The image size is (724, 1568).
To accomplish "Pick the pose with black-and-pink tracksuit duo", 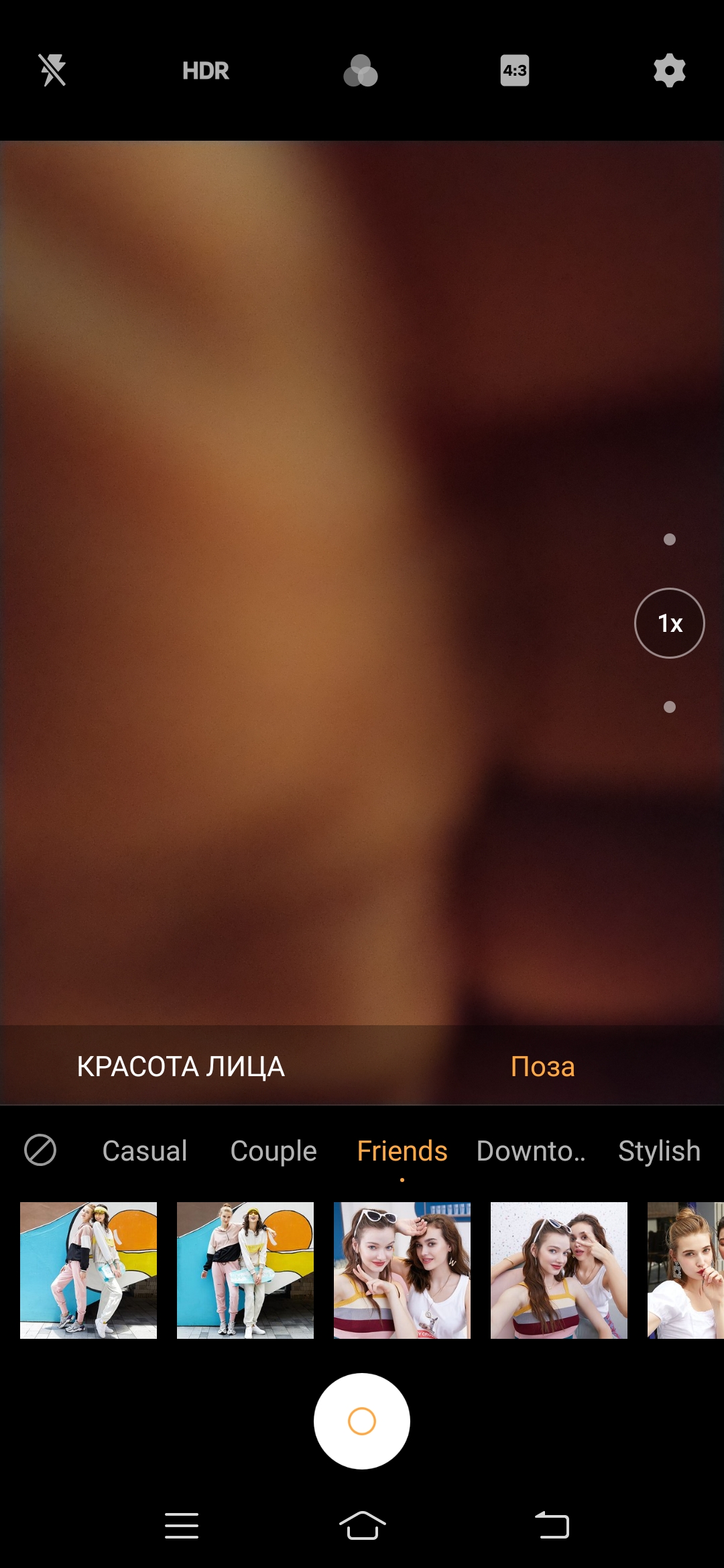I will [88, 1270].
